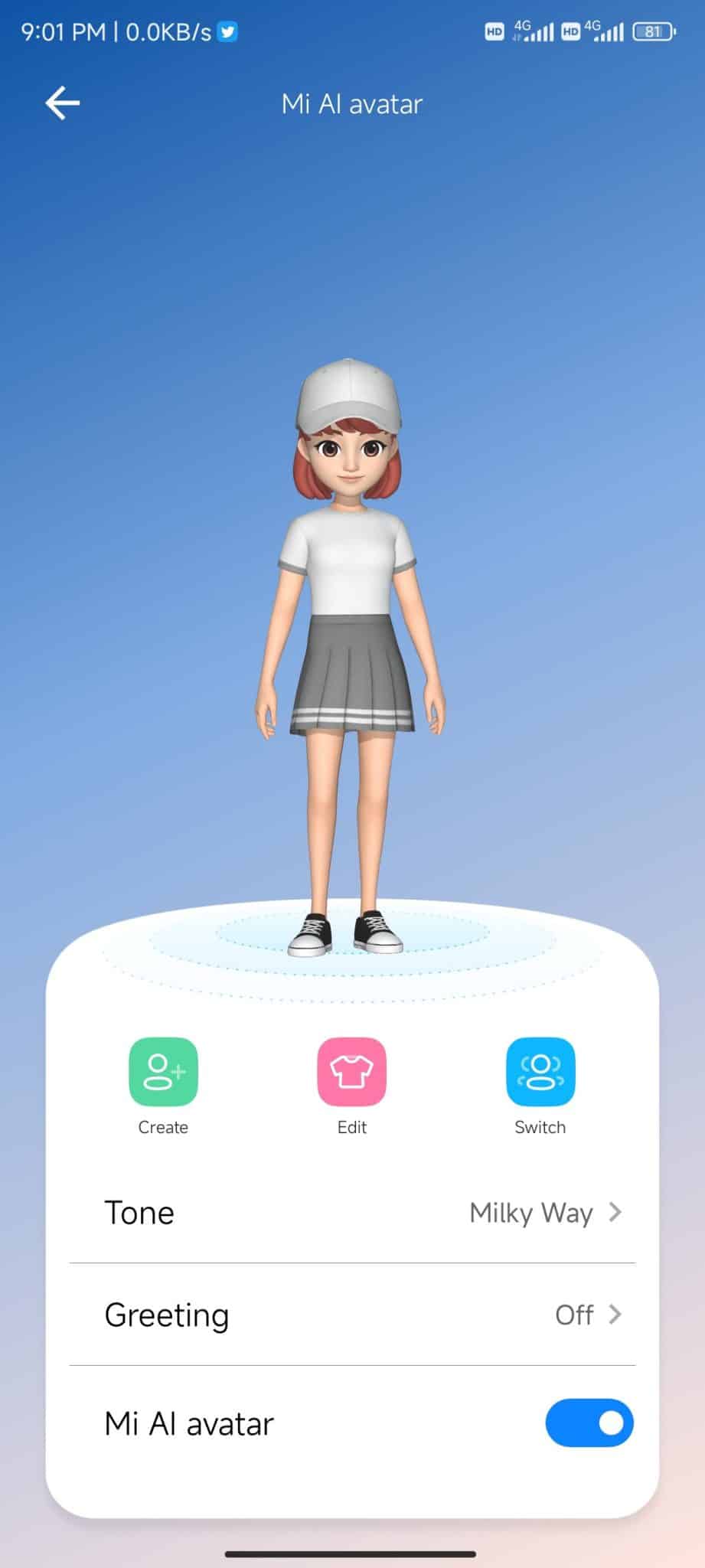Open the Greeting setting
Screen dimensions: 705x1568
[x=352, y=1315]
